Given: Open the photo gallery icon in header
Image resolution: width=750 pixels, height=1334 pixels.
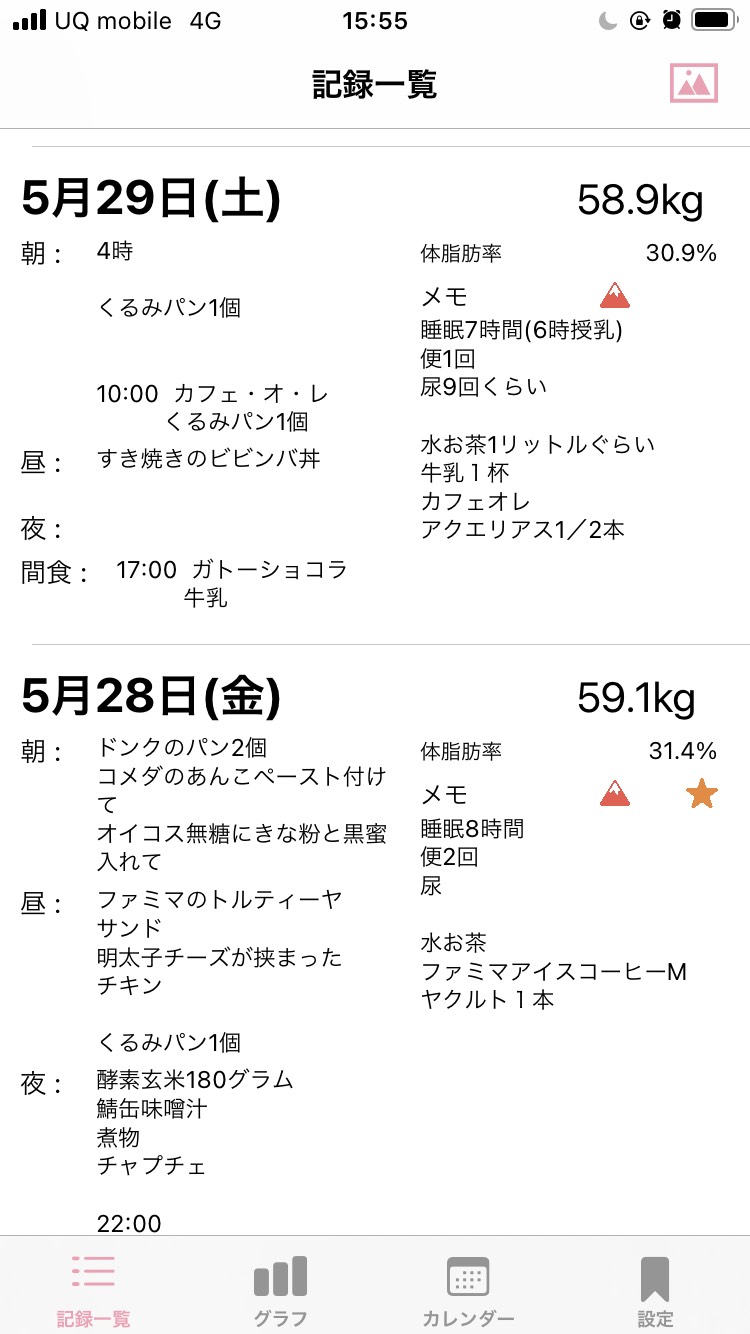Looking at the screenshot, I should 694,83.
